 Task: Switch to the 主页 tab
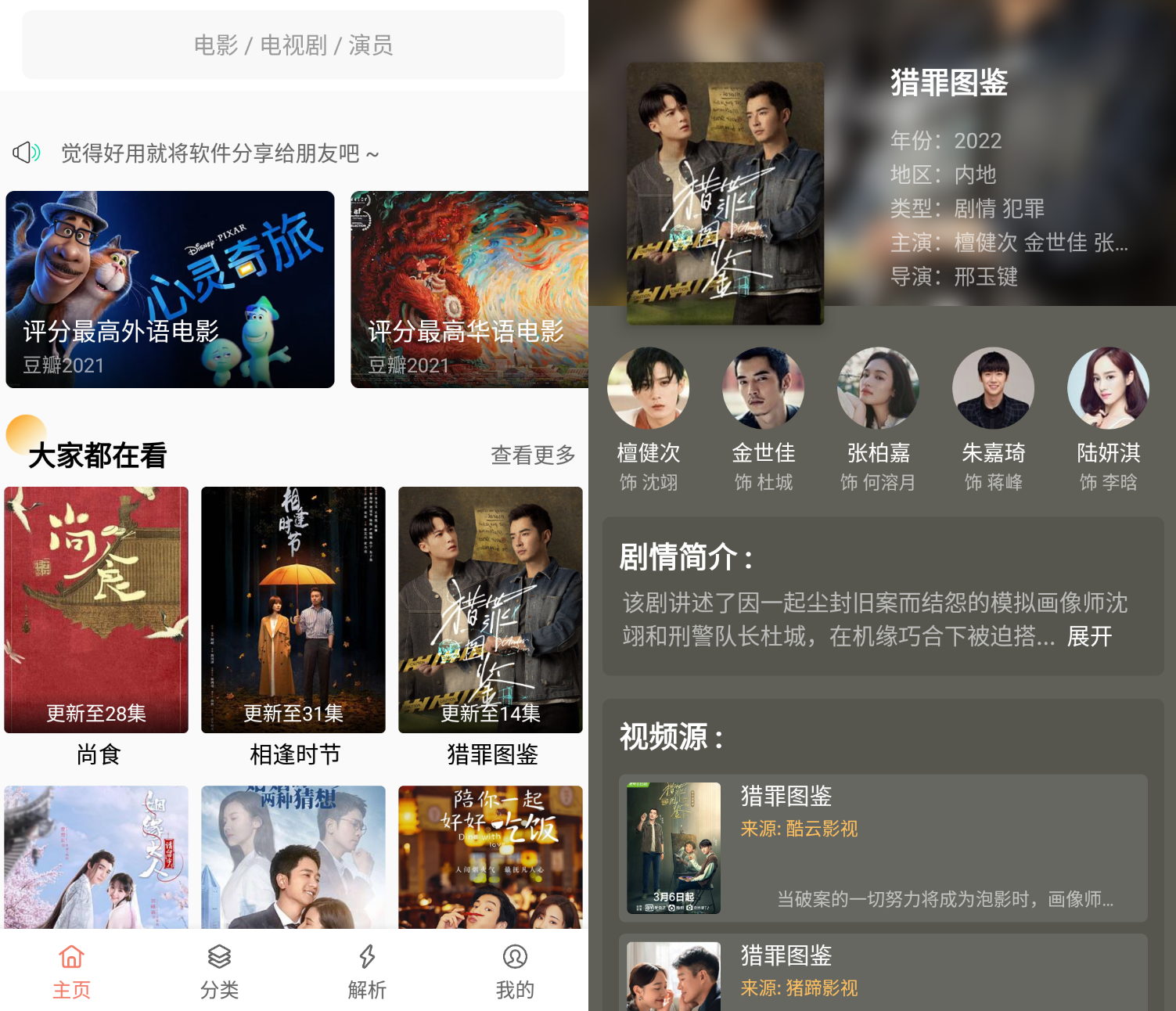click(x=71, y=971)
